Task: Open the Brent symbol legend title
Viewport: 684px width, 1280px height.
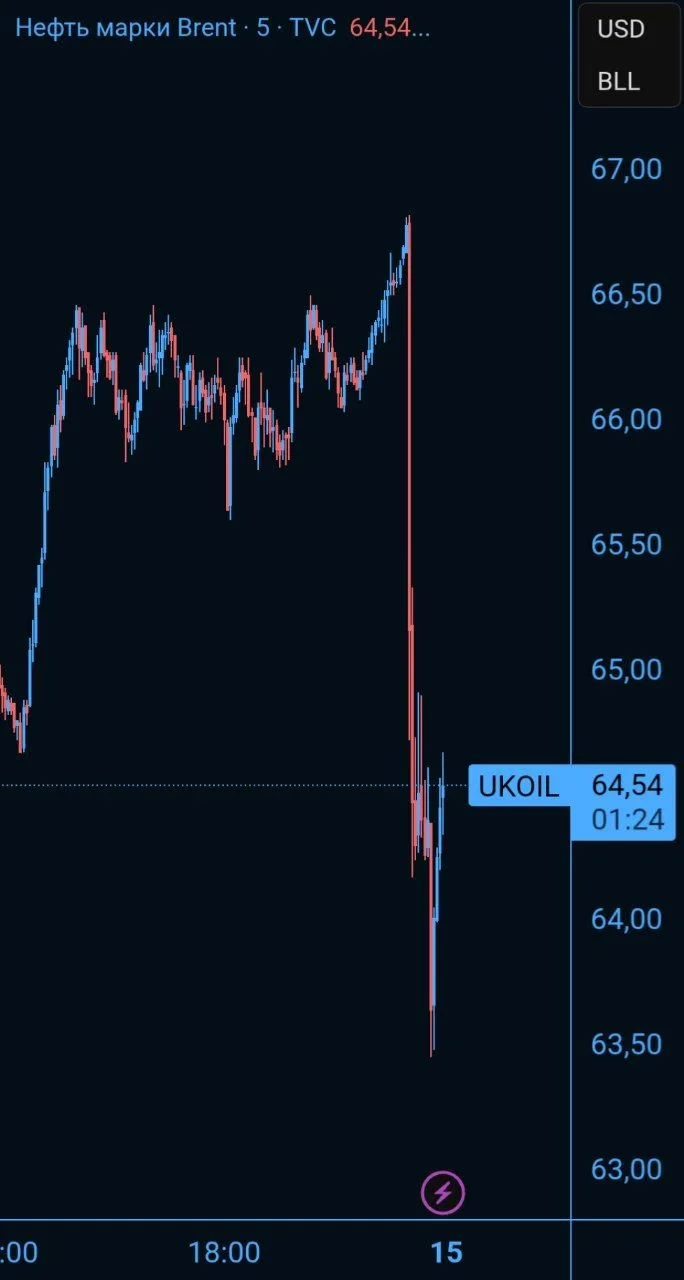Action: 126,28
